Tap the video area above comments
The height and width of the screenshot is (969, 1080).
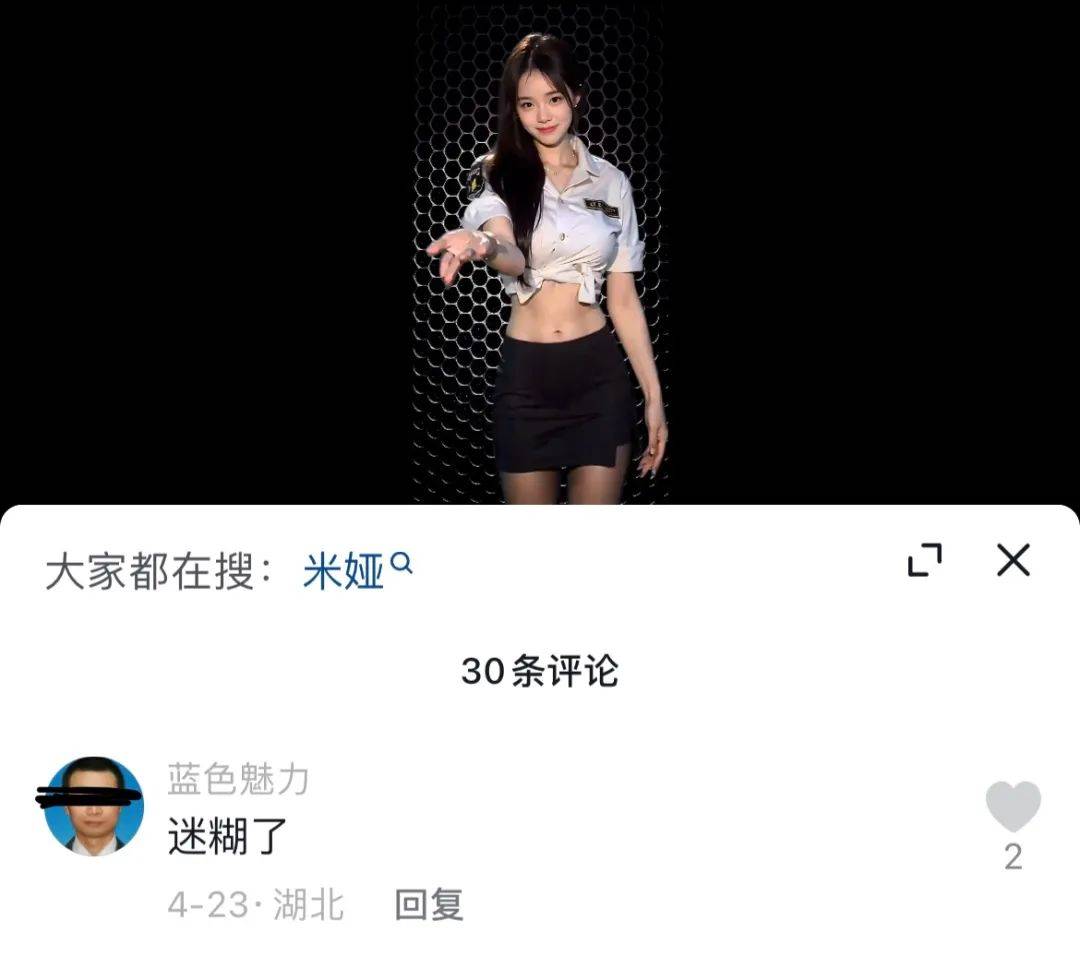(x=540, y=250)
